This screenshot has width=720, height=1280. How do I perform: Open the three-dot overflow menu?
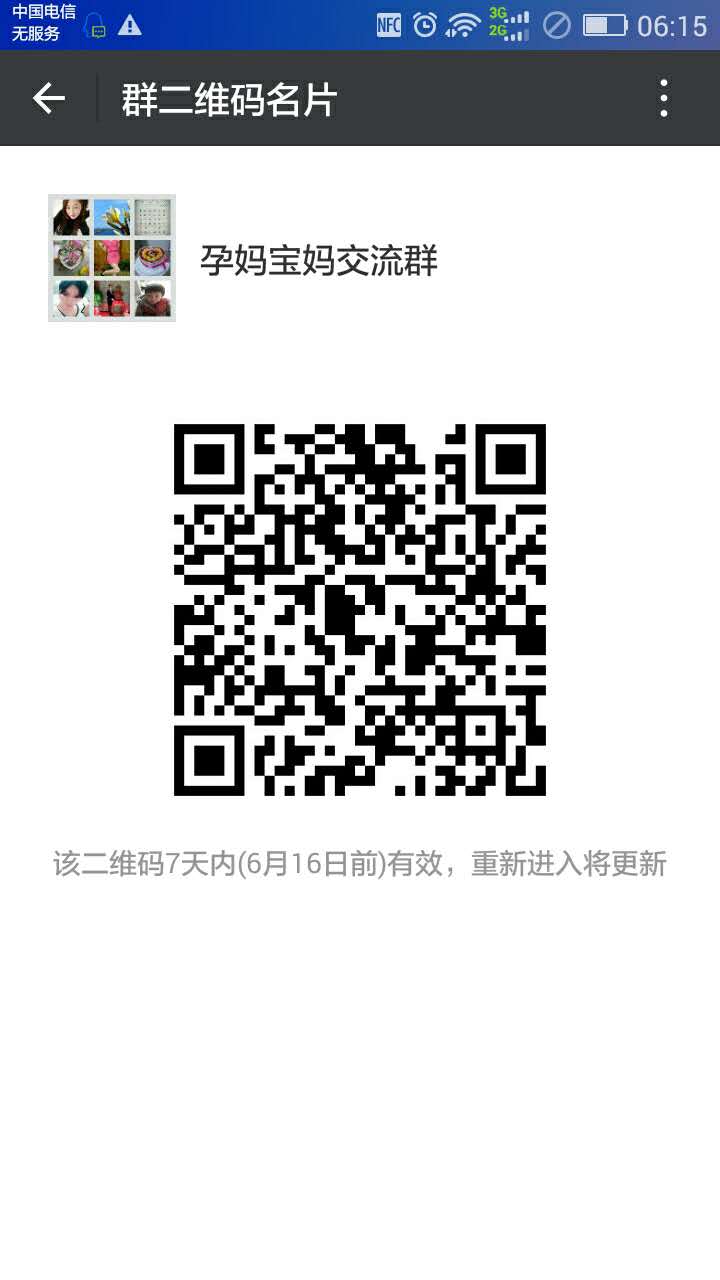pos(664,98)
